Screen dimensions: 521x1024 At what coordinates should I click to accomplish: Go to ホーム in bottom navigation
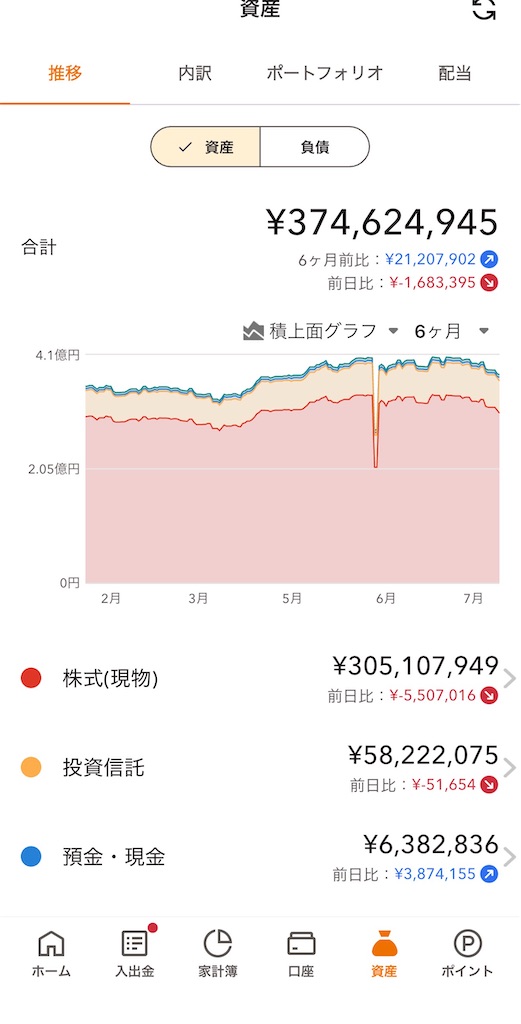point(51,953)
